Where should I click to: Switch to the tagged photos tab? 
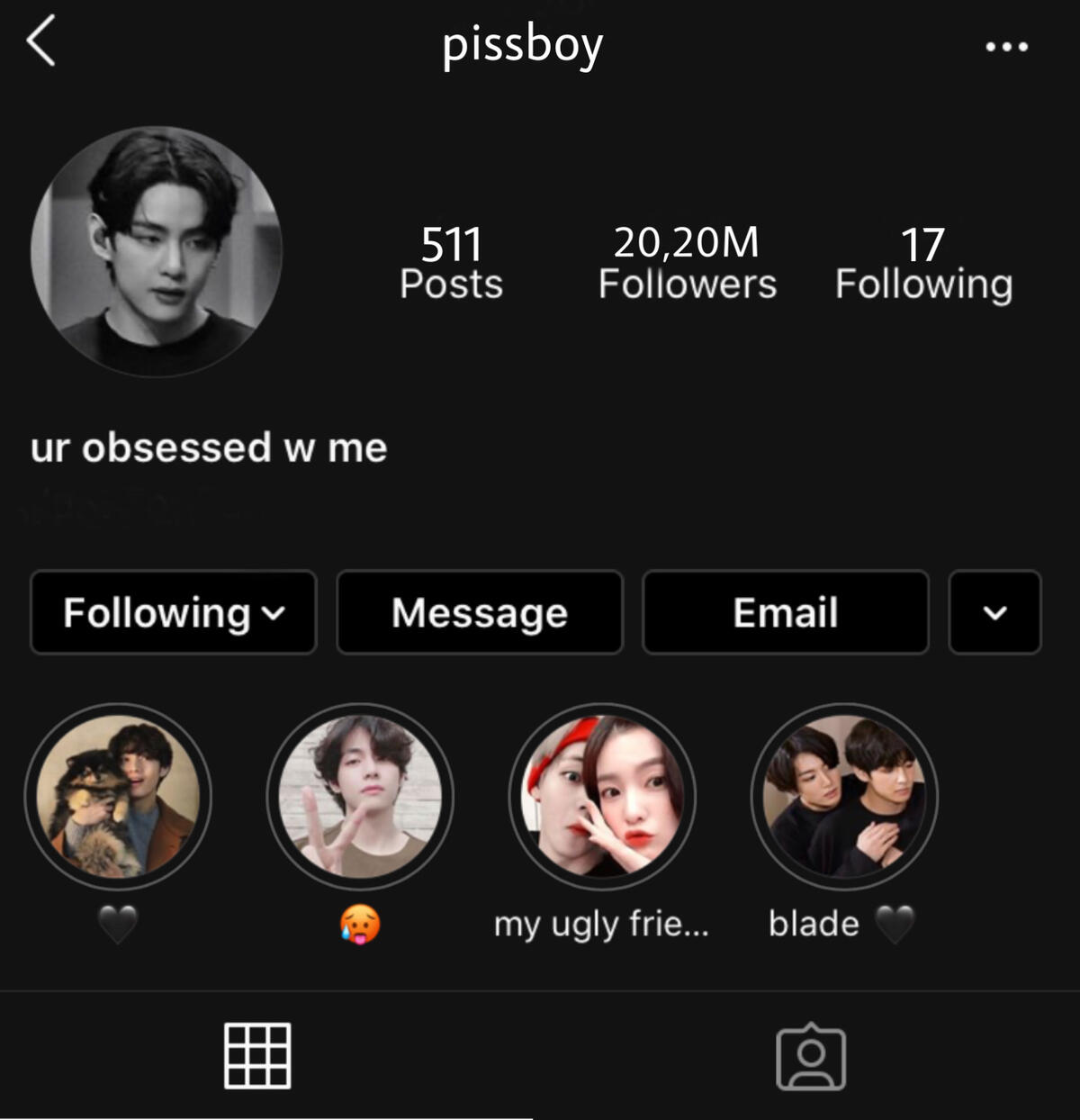click(811, 1057)
